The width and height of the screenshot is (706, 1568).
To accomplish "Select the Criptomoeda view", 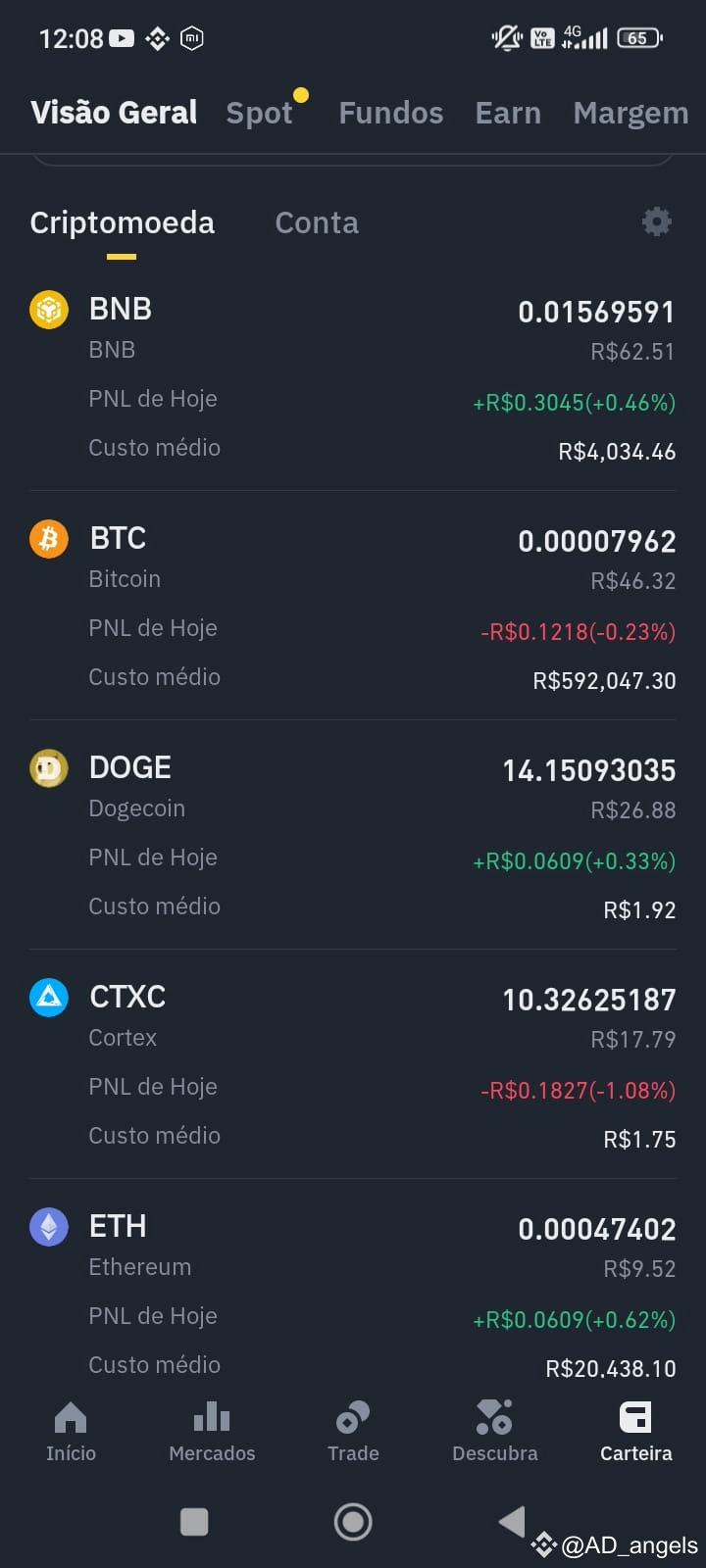I will 122,222.
